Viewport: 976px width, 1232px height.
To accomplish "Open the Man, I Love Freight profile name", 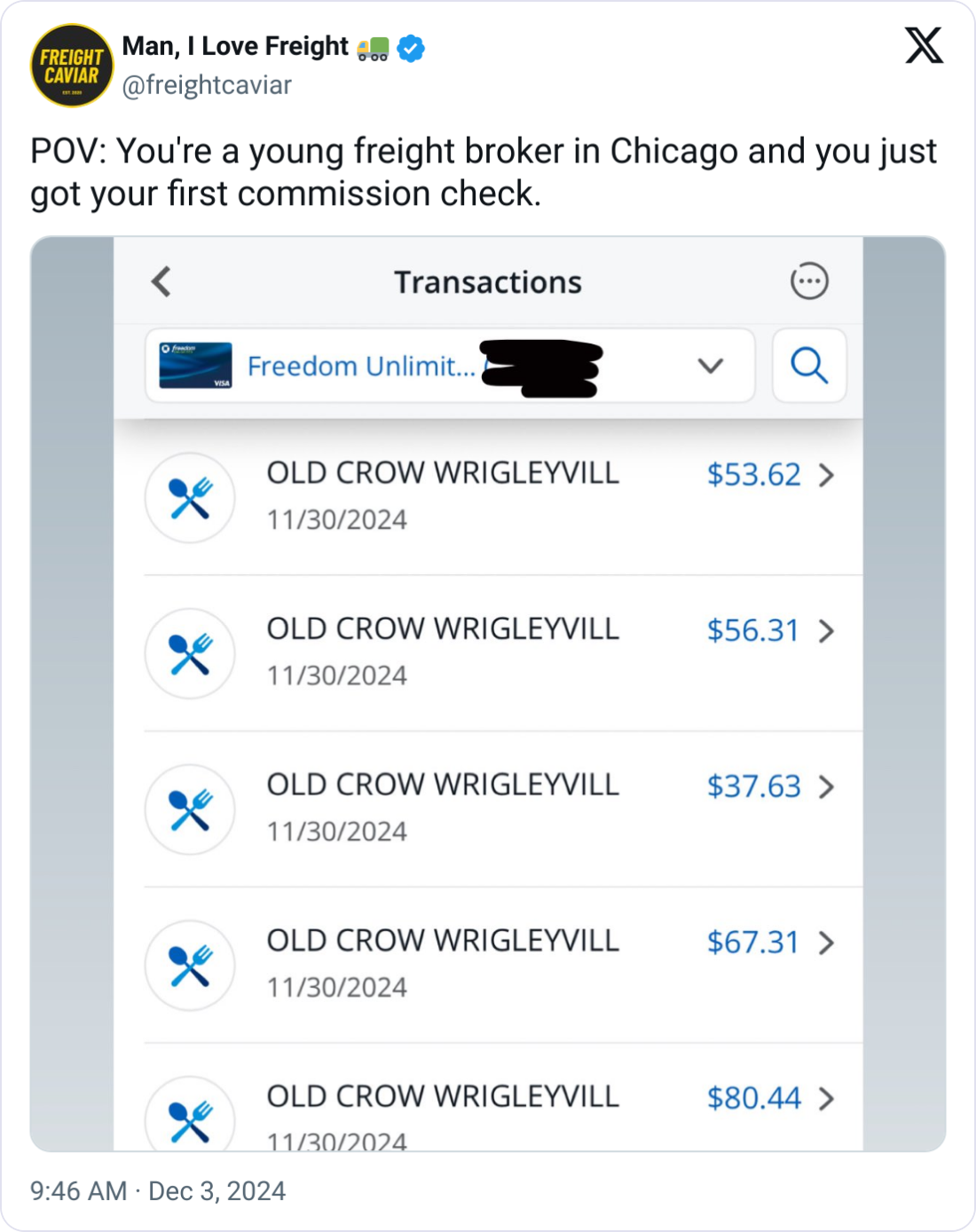I will [x=235, y=46].
